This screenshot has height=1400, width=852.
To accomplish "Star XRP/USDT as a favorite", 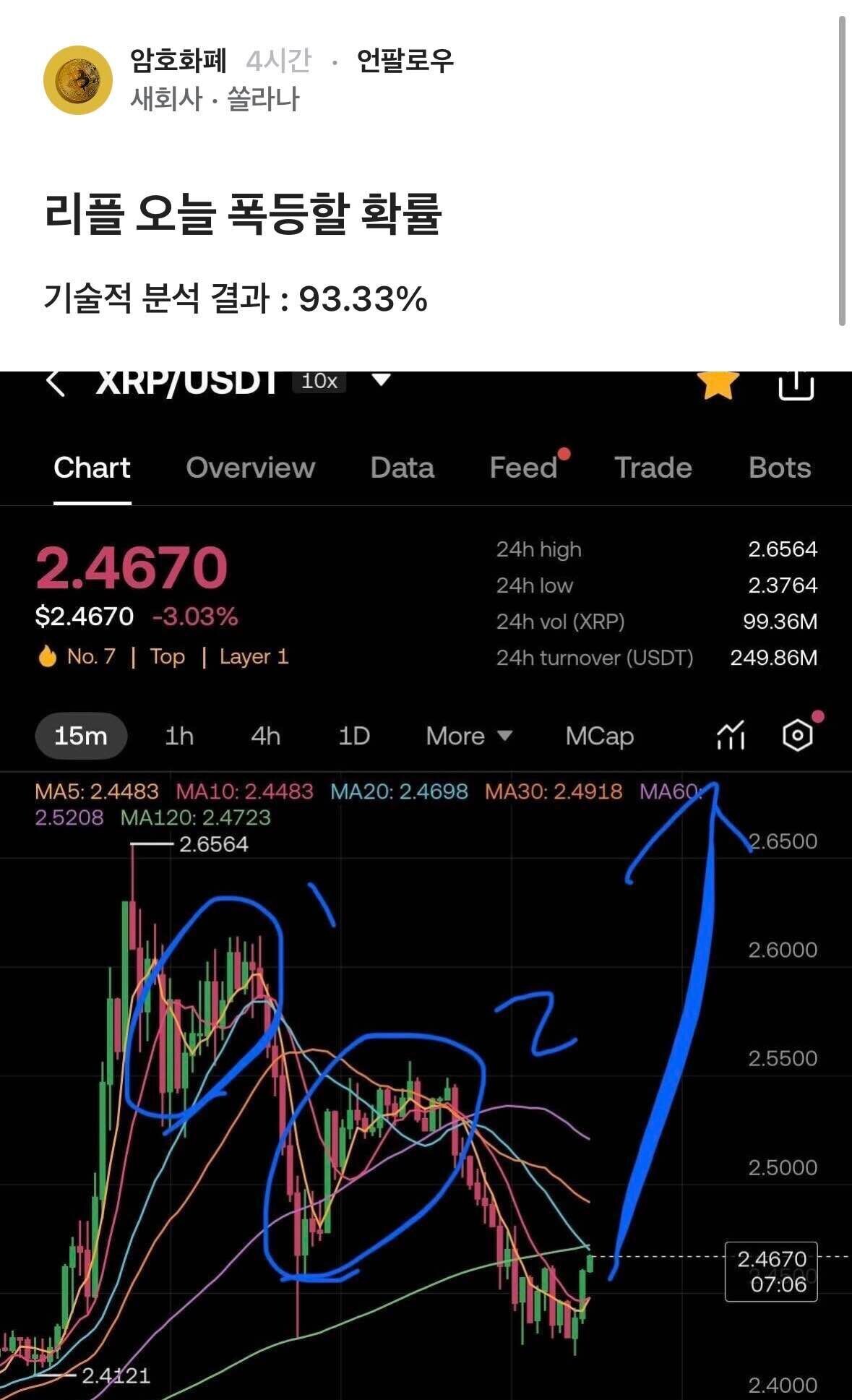I will click(718, 385).
